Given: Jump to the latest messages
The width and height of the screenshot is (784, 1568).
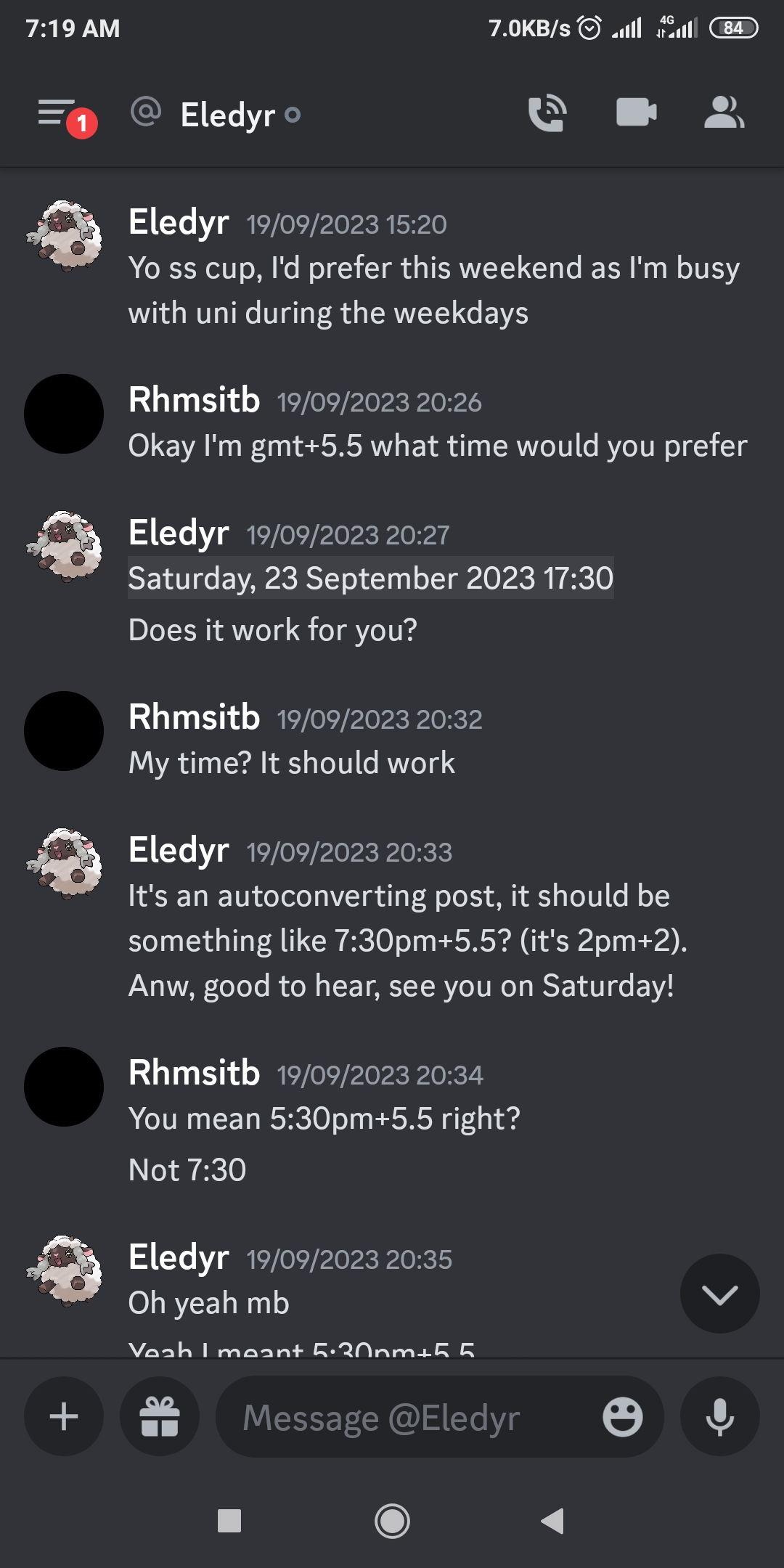Looking at the screenshot, I should (719, 1294).
